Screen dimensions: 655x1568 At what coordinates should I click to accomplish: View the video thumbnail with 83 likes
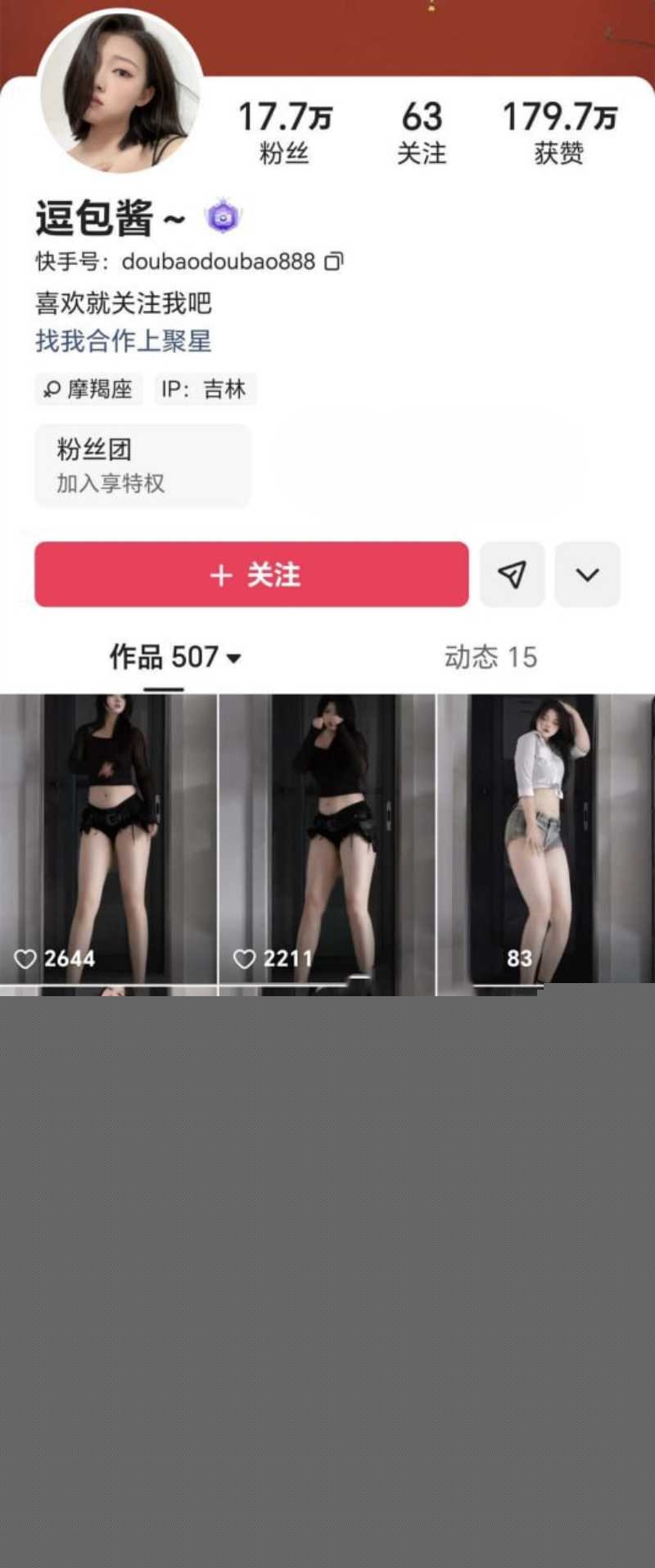(x=544, y=836)
